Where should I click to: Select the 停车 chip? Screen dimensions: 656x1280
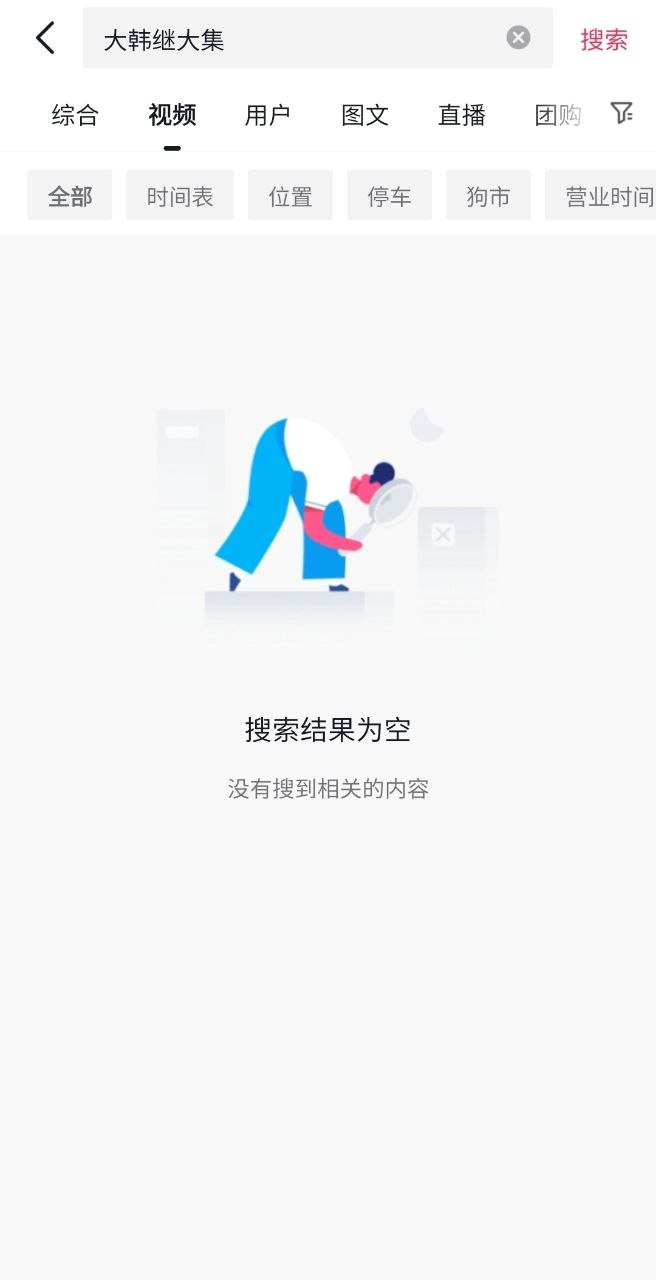pos(389,196)
